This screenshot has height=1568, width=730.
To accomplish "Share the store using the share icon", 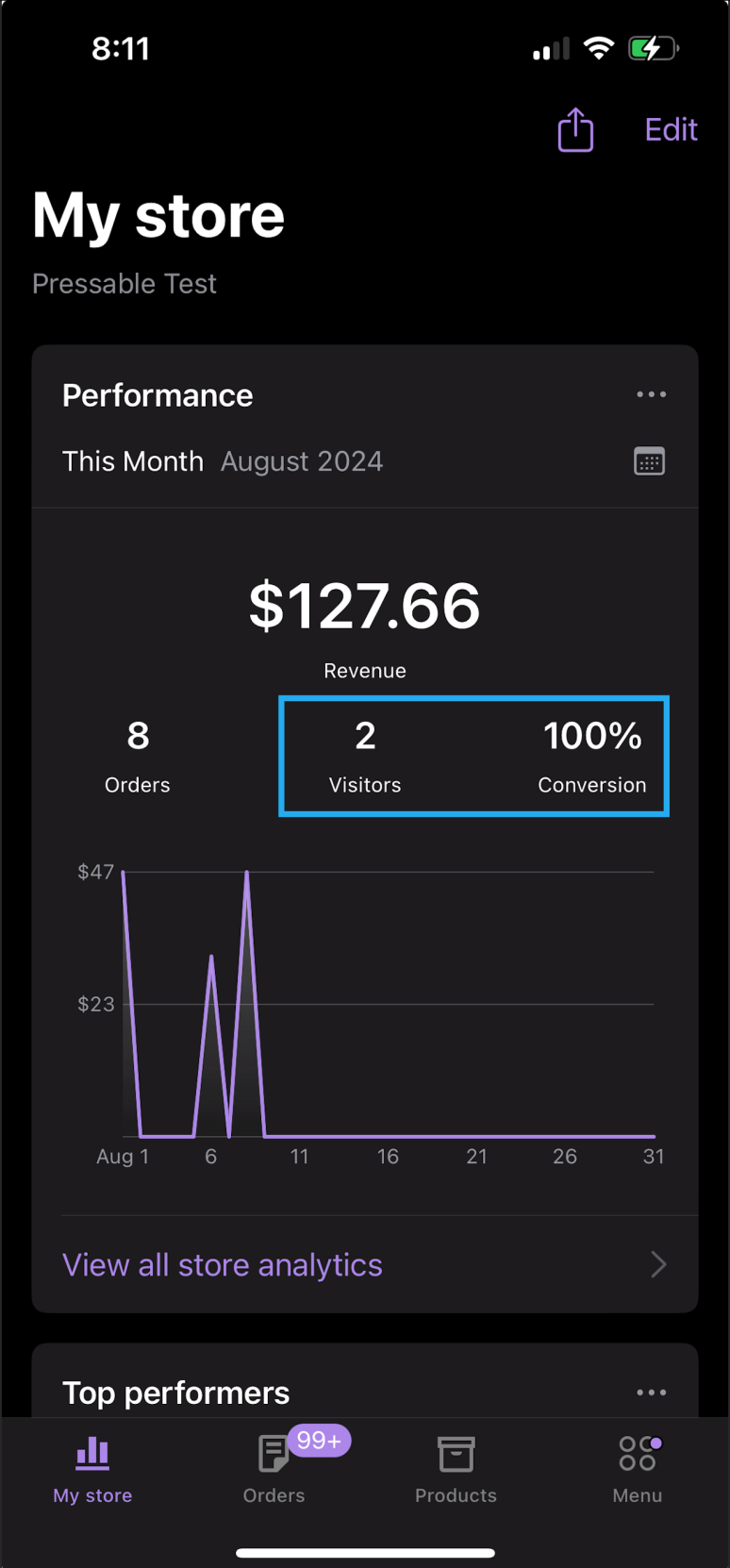I will (575, 129).
